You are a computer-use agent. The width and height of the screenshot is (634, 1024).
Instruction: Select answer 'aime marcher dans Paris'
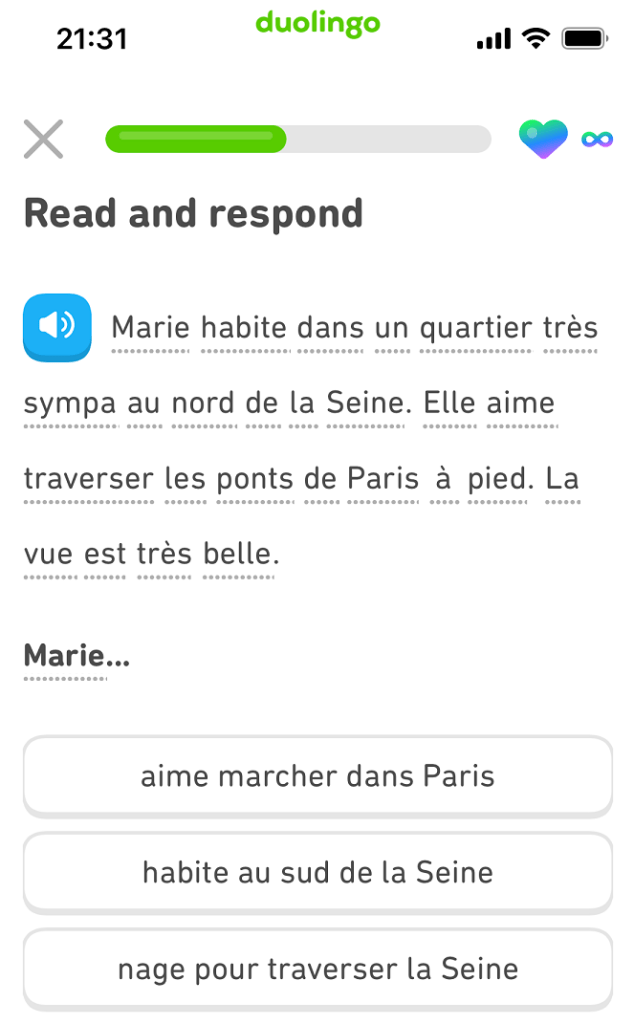317,776
